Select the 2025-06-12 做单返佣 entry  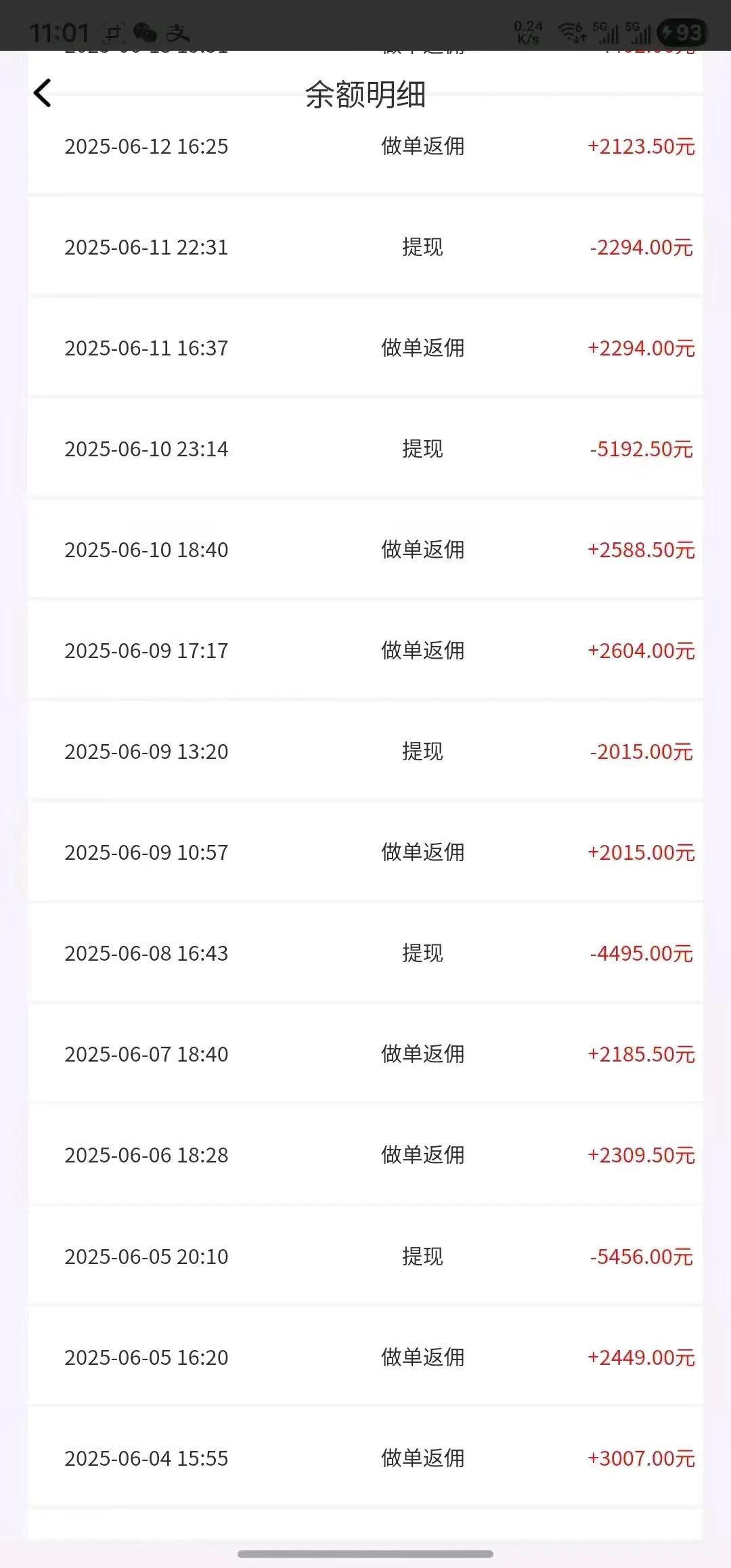click(365, 146)
